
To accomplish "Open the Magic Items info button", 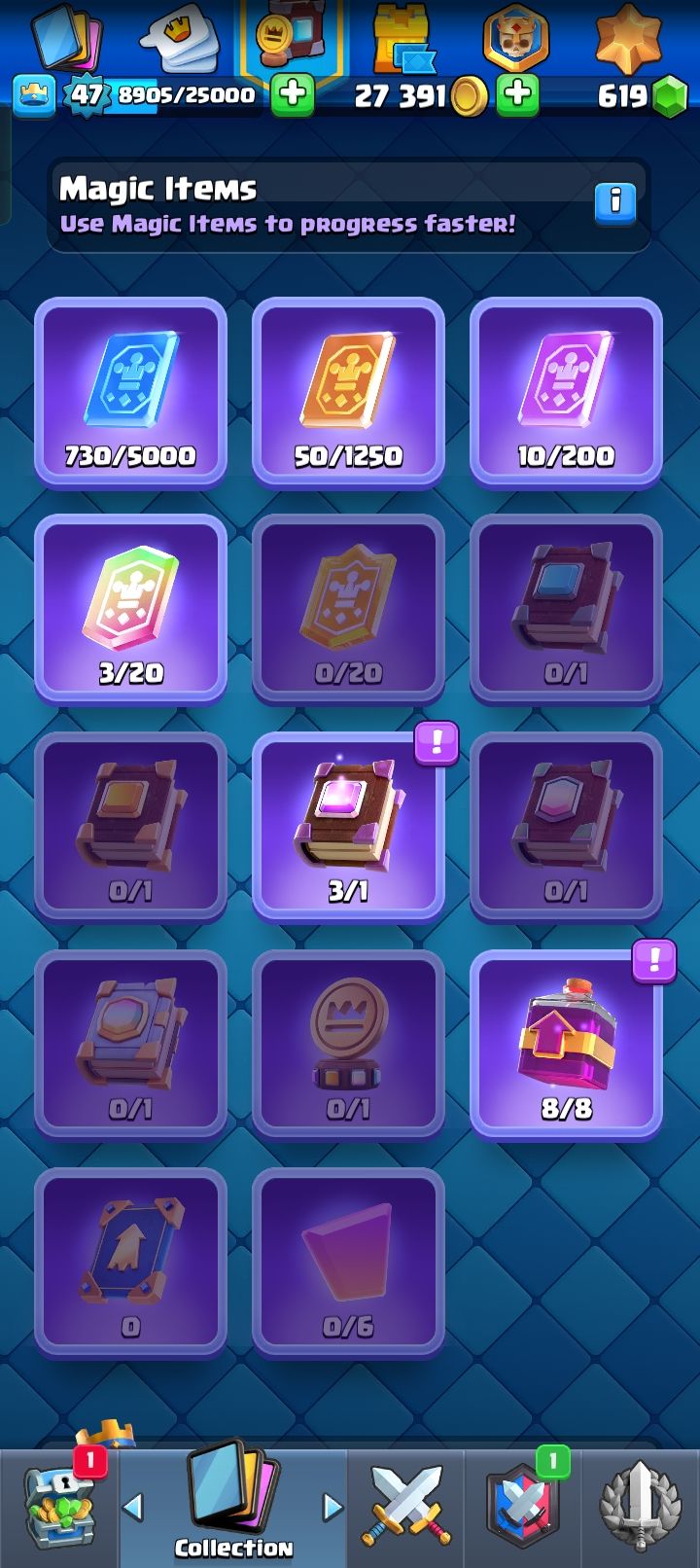I will click(614, 202).
